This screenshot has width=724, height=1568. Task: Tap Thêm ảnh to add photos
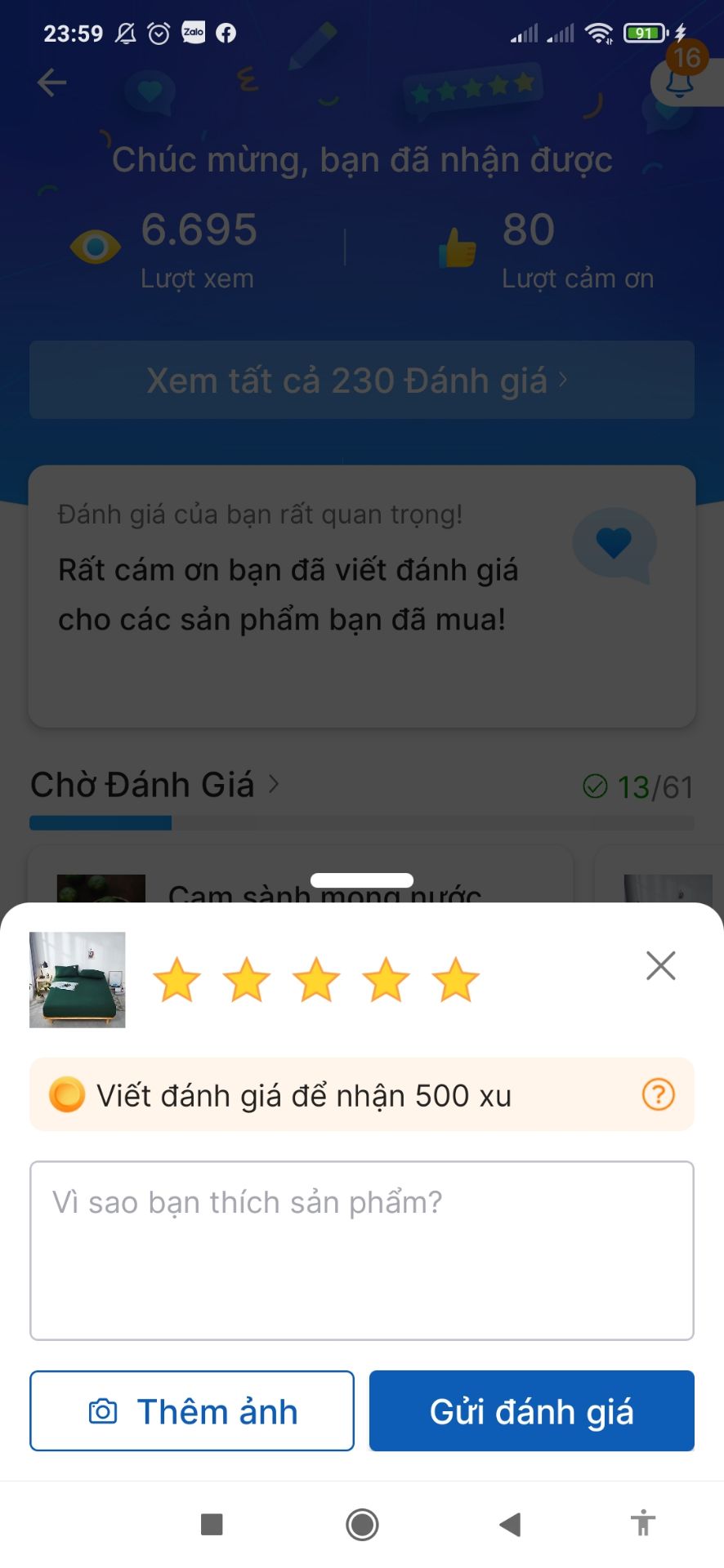click(x=191, y=1410)
